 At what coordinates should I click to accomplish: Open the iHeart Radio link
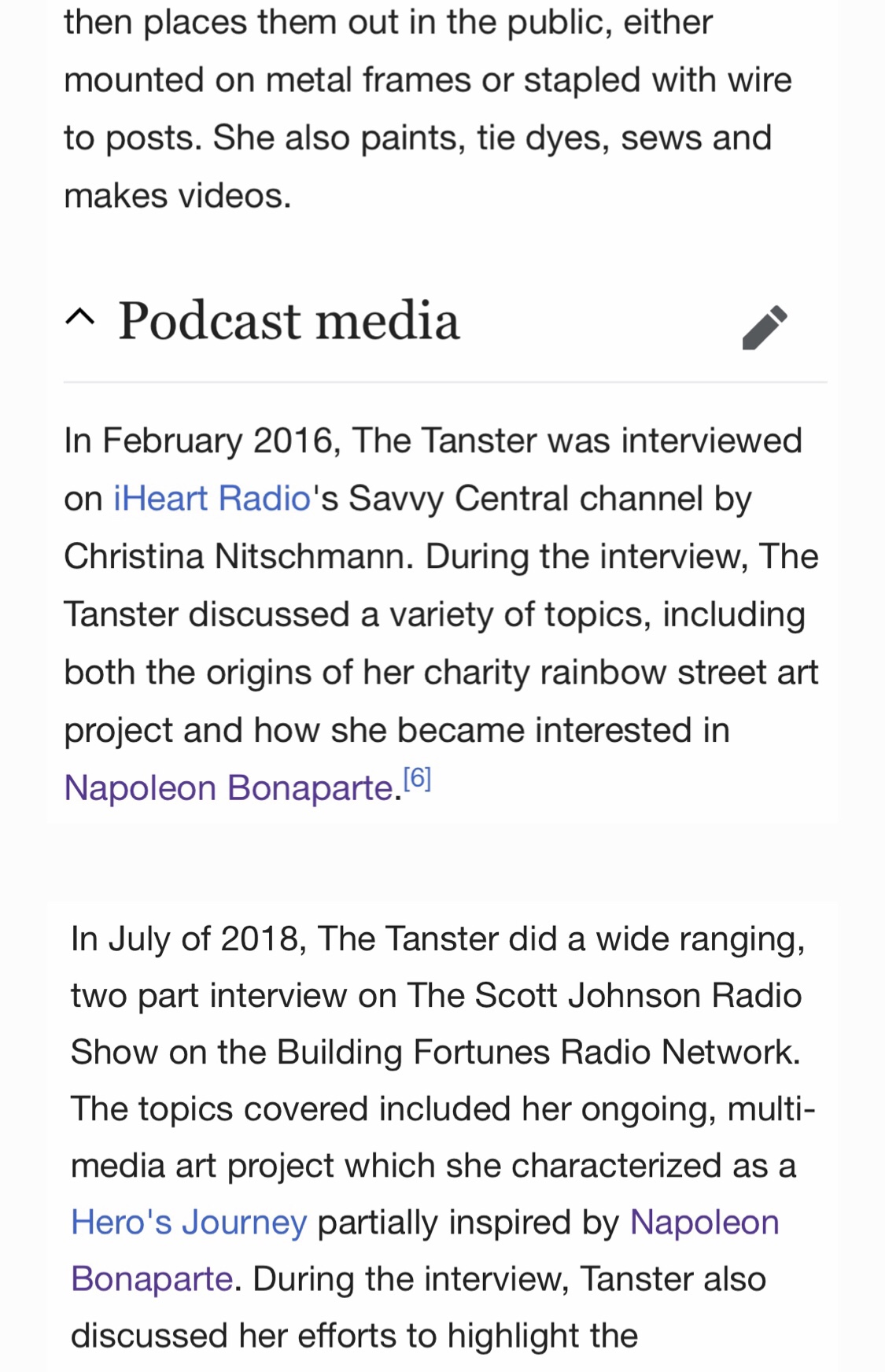coord(212,499)
